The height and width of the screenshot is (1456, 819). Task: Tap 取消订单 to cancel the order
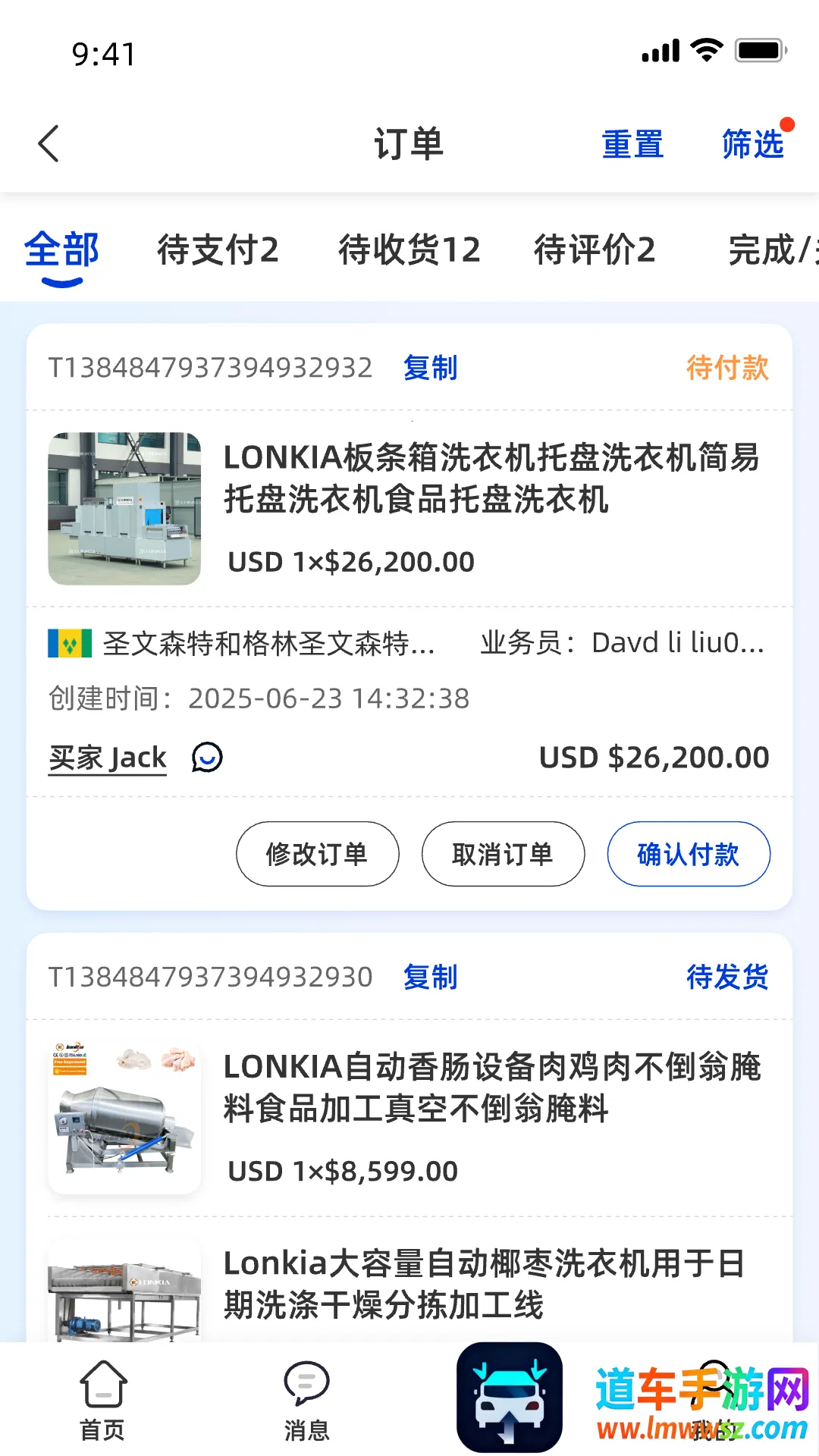click(503, 854)
